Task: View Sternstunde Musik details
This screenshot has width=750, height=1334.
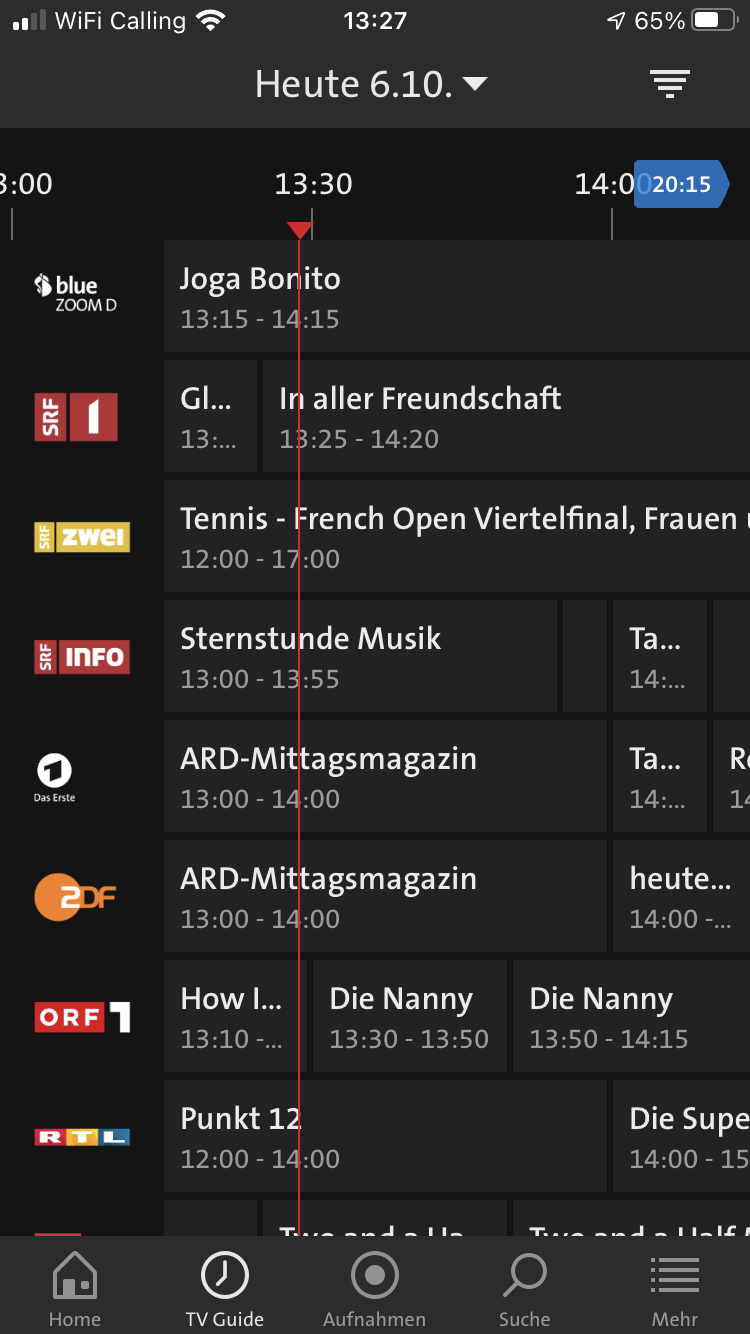Action: 360,657
